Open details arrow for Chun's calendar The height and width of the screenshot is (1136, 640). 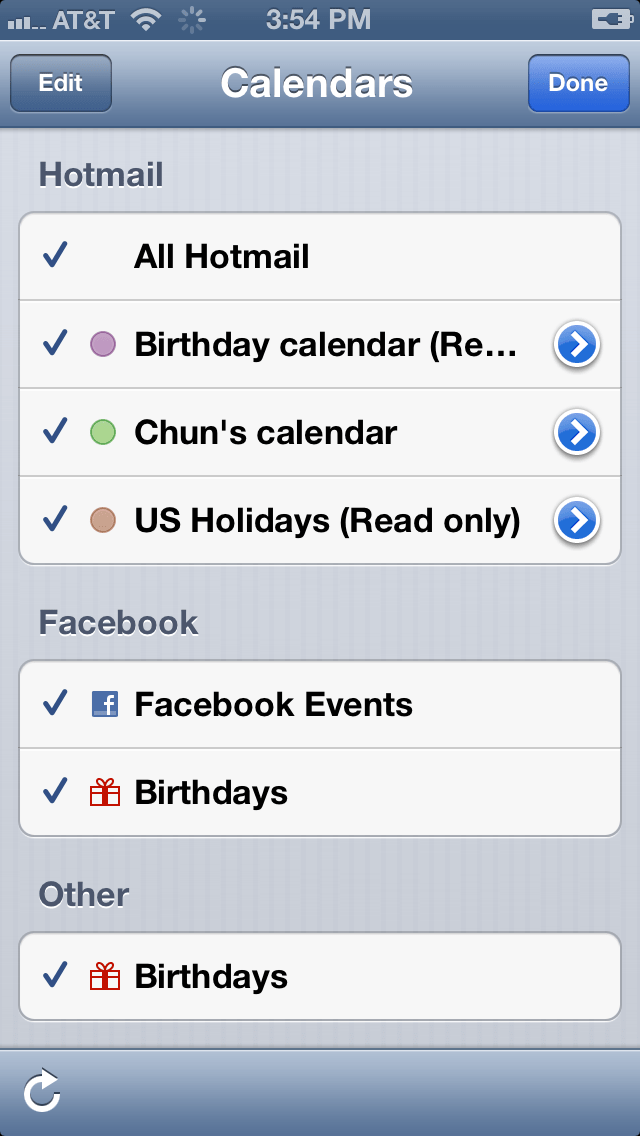click(x=577, y=433)
